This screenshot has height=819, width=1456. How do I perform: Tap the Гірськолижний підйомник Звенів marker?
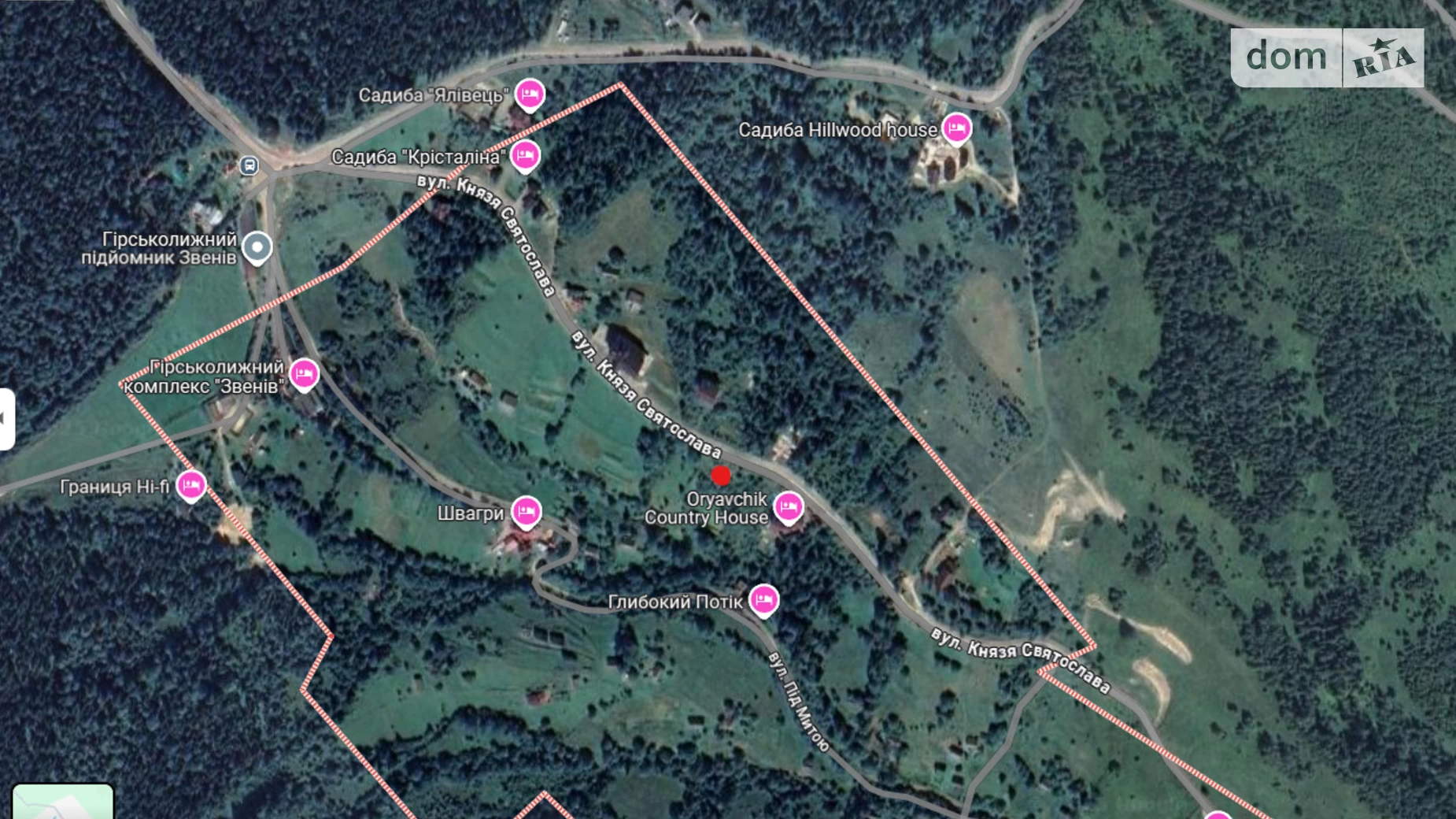click(x=257, y=247)
